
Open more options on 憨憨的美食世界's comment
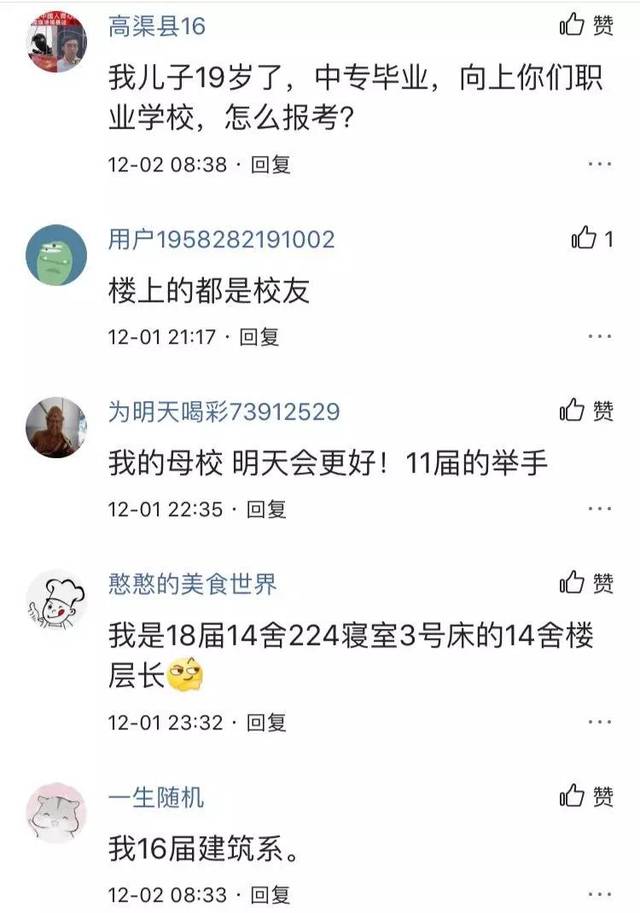coord(599,722)
